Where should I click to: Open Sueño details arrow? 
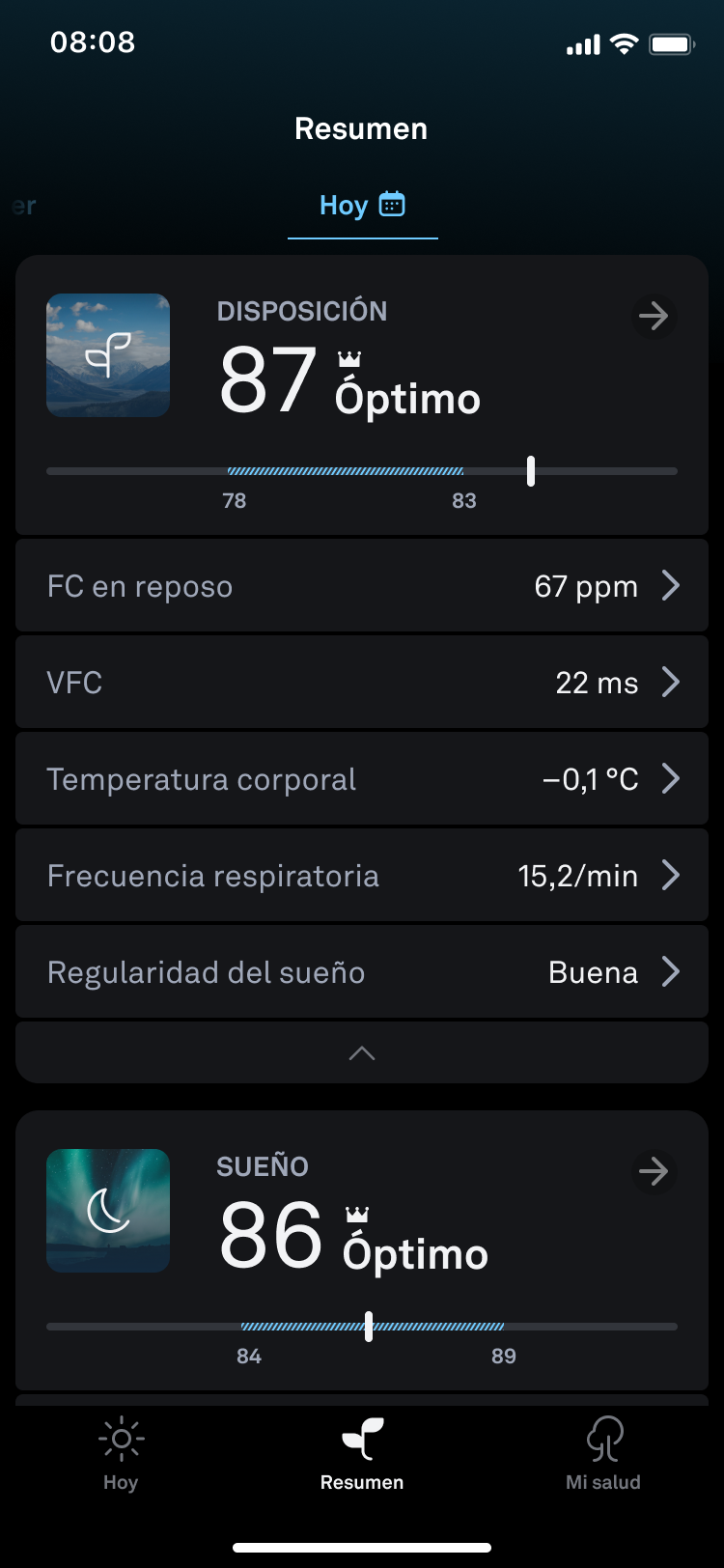654,1172
